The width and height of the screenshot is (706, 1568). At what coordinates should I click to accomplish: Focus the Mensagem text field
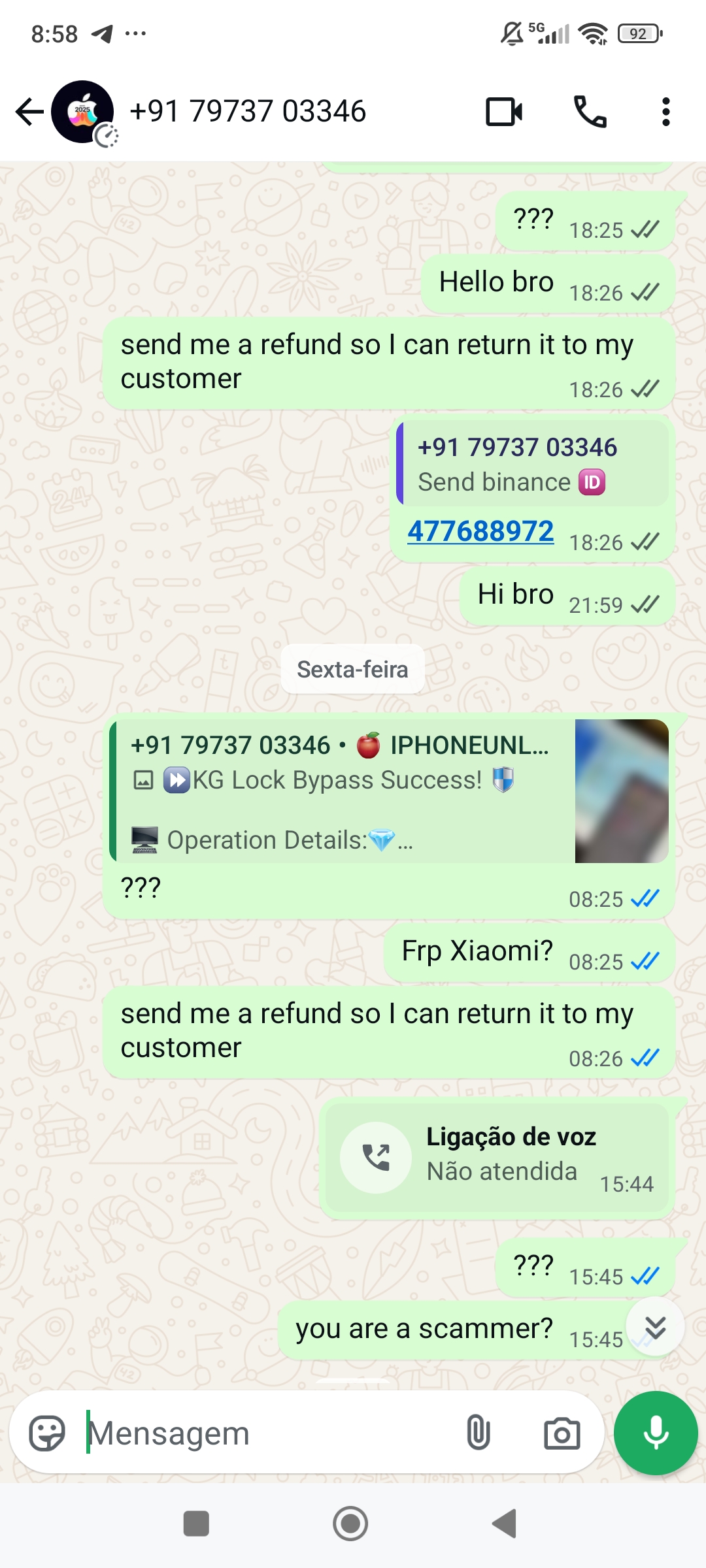pyautogui.click(x=268, y=1433)
